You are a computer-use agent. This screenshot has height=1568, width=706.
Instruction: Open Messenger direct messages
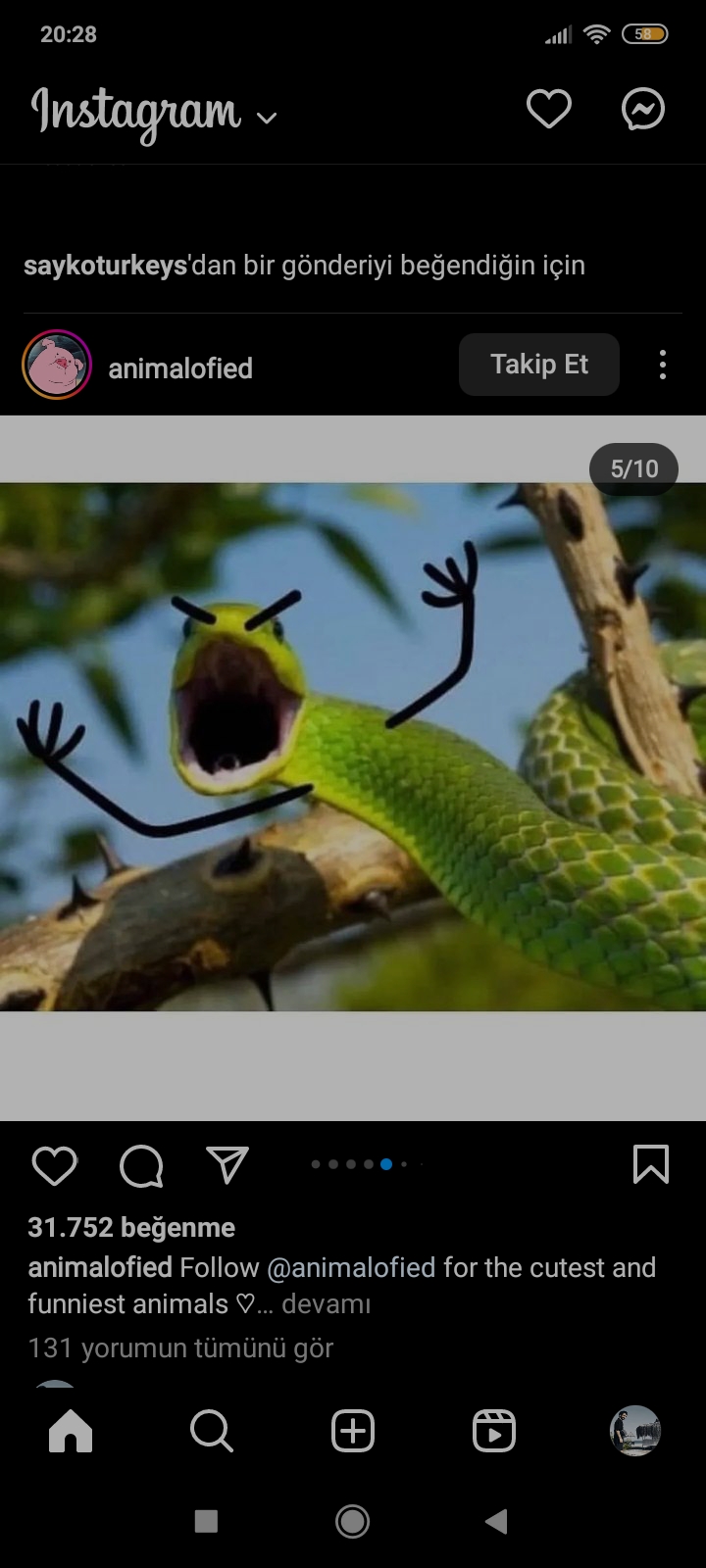[x=643, y=109]
